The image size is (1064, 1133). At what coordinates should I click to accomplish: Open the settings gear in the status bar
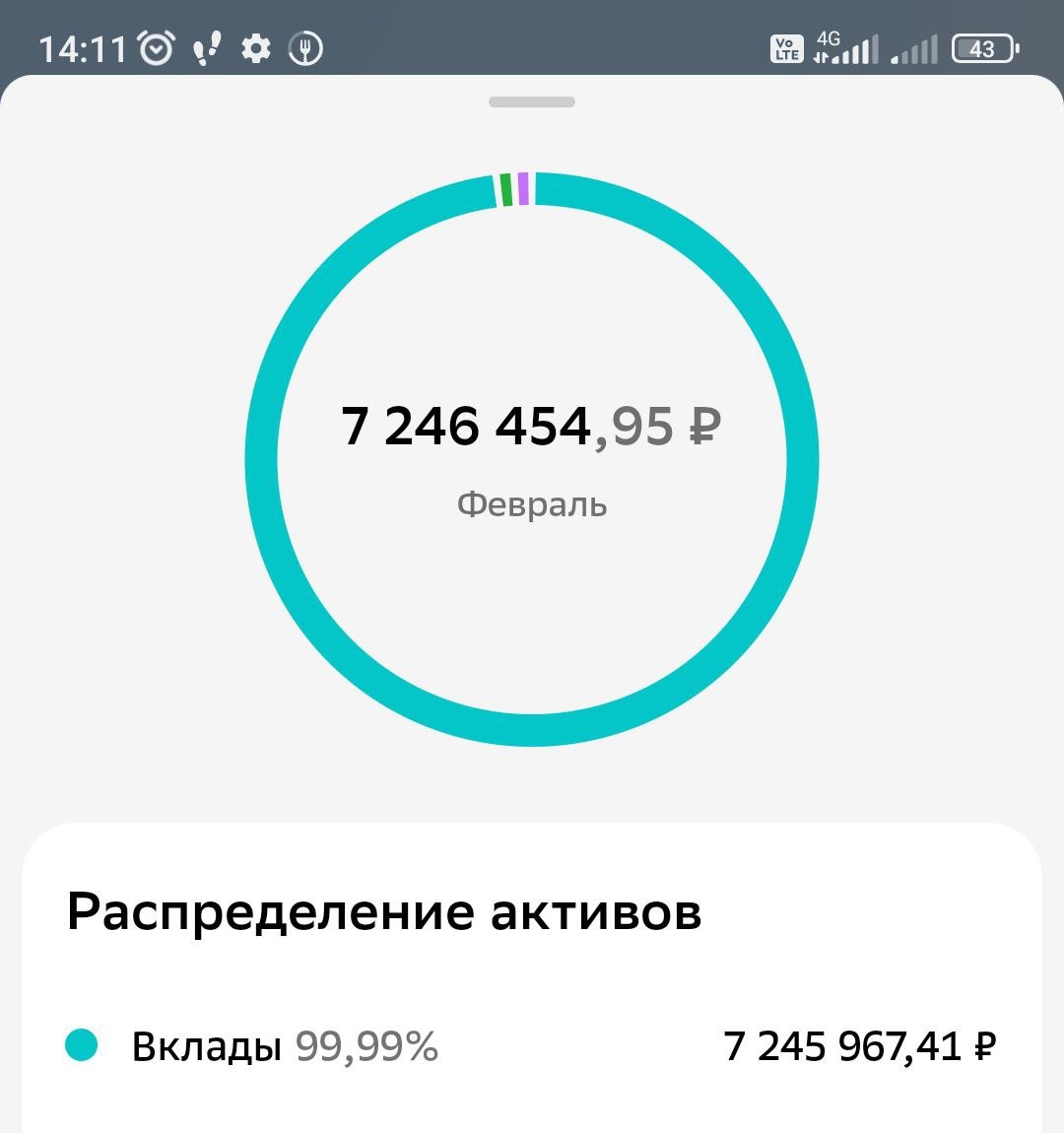[255, 45]
